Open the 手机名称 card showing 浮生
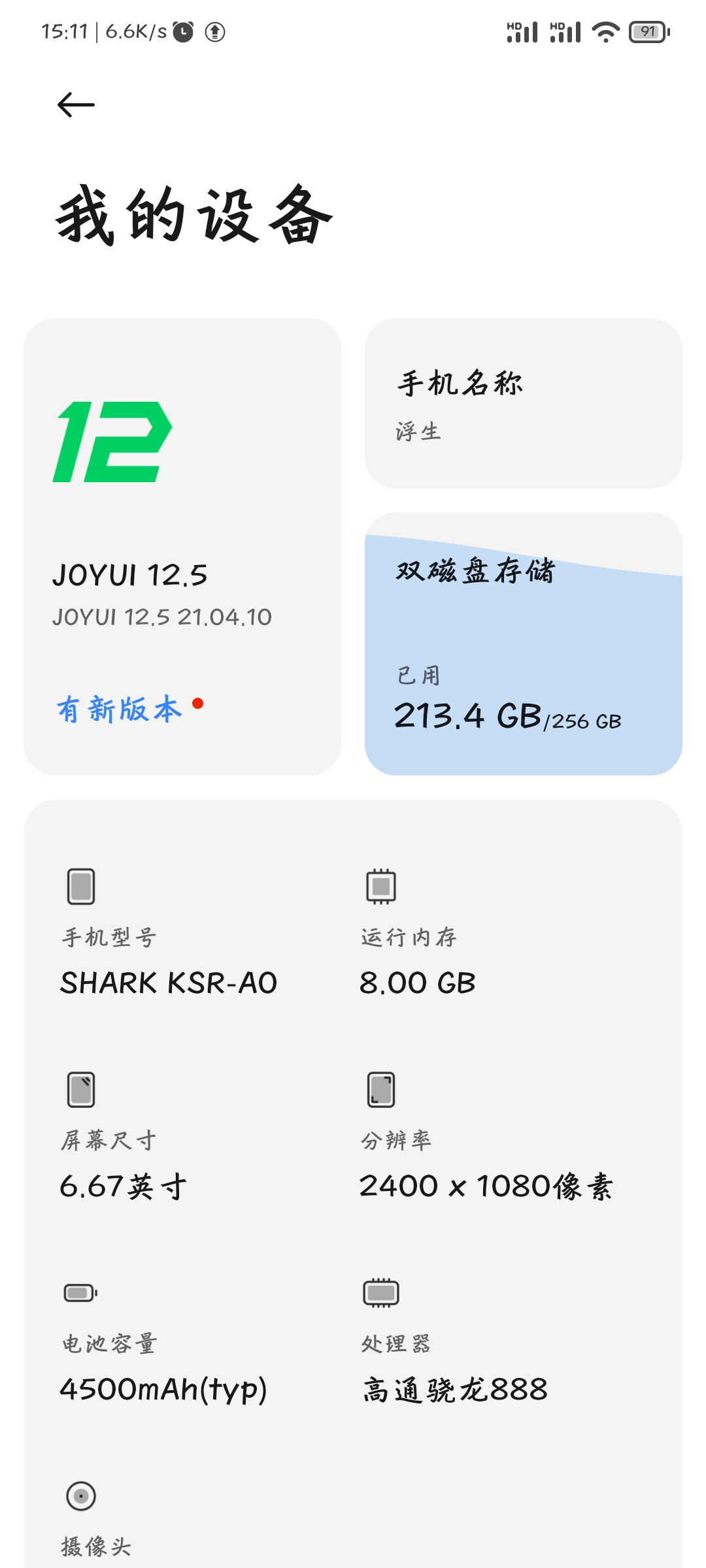This screenshot has height=1568, width=706. point(524,403)
